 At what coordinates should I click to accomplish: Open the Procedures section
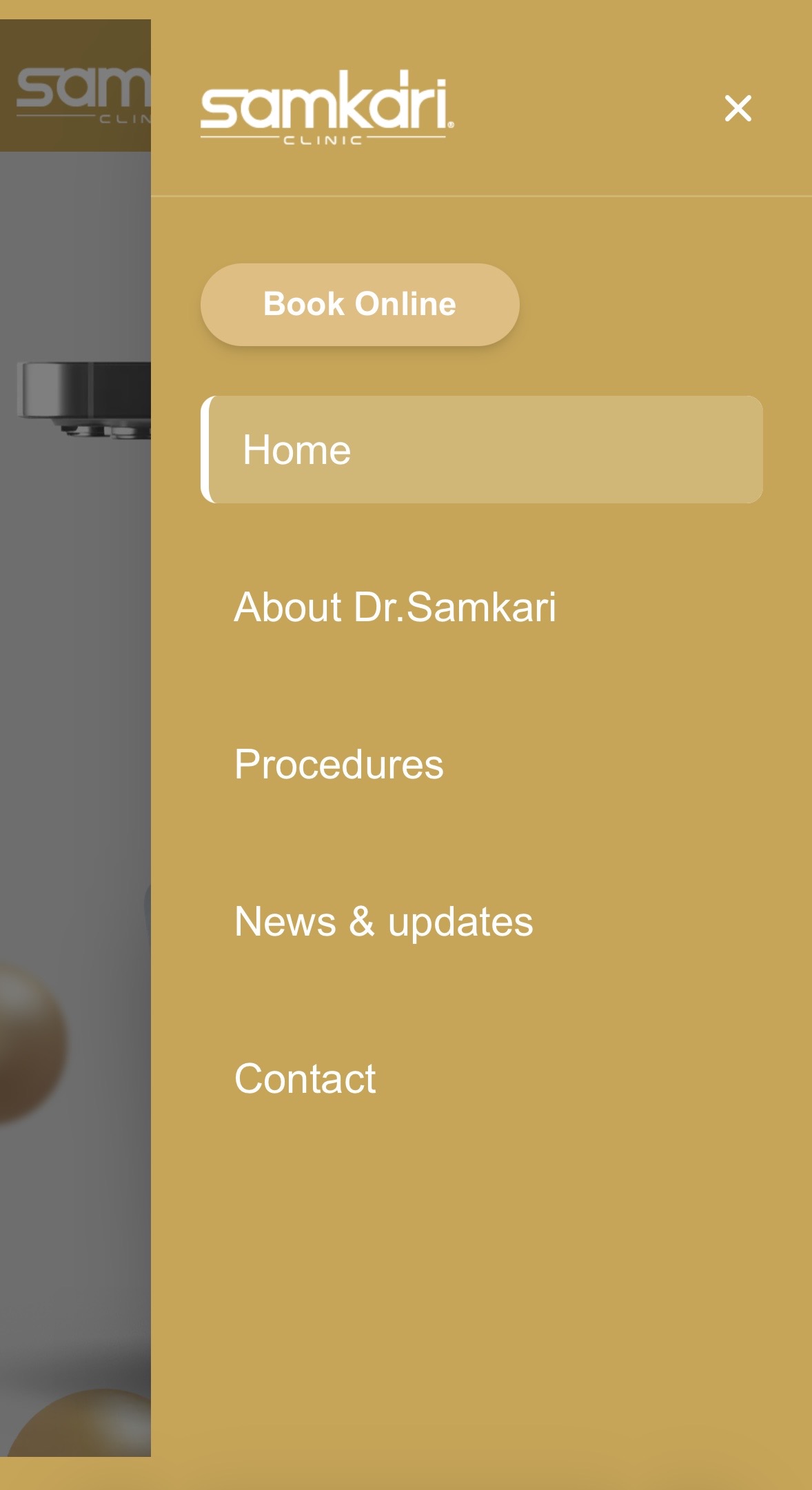click(339, 764)
